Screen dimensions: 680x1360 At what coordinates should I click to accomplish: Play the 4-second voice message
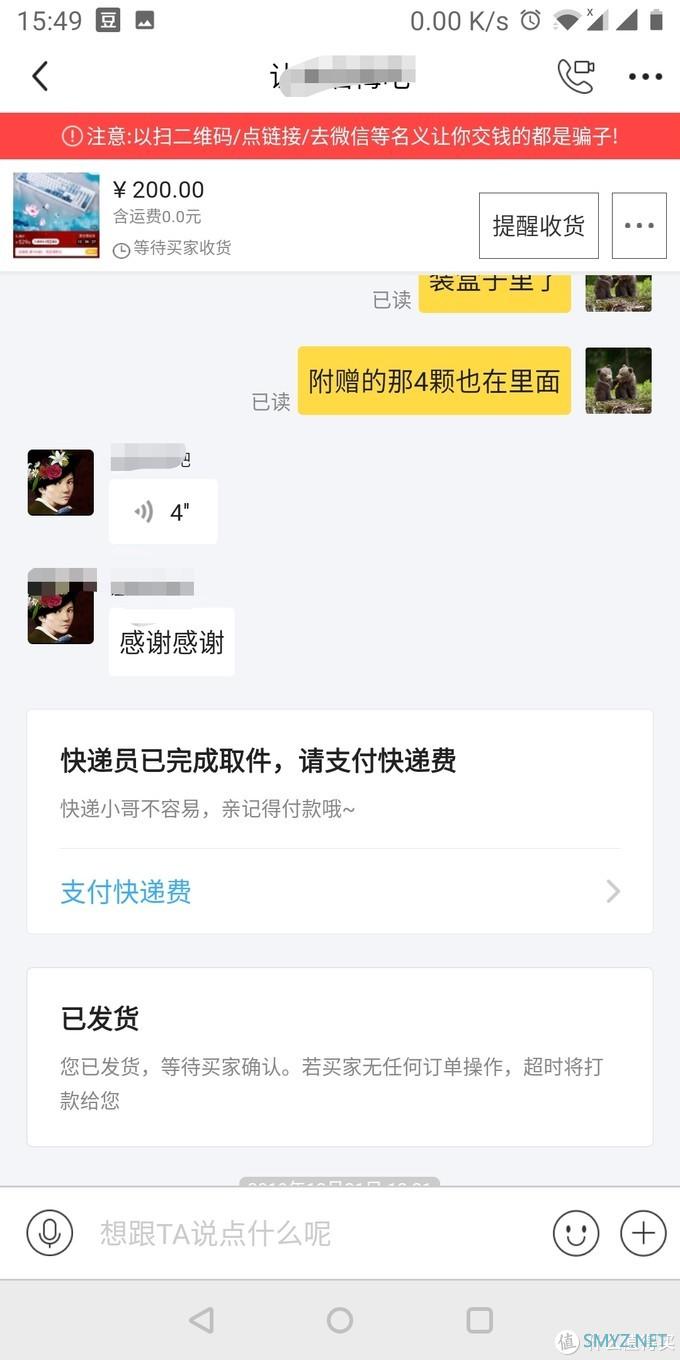163,512
